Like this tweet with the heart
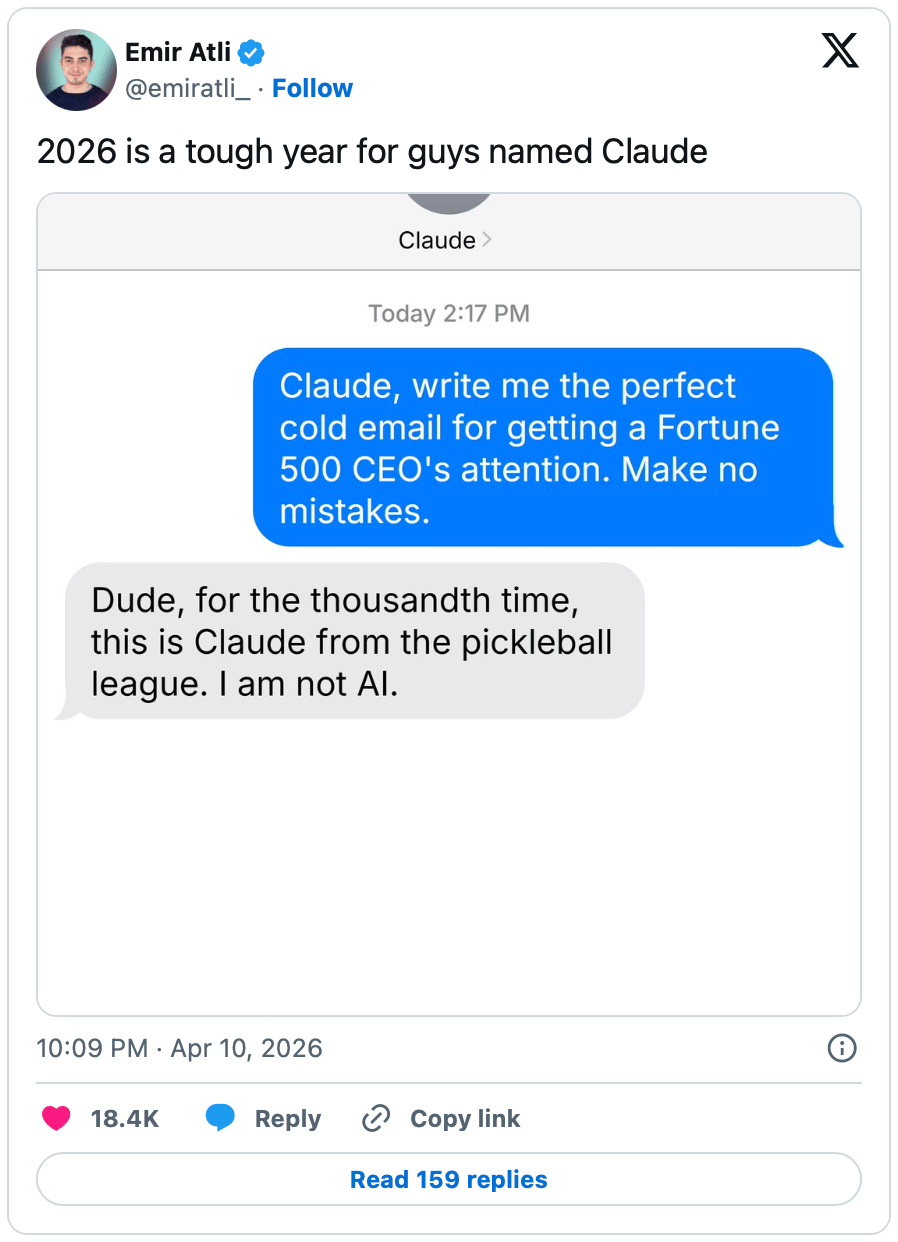This screenshot has height=1242, width=898. click(x=57, y=1118)
